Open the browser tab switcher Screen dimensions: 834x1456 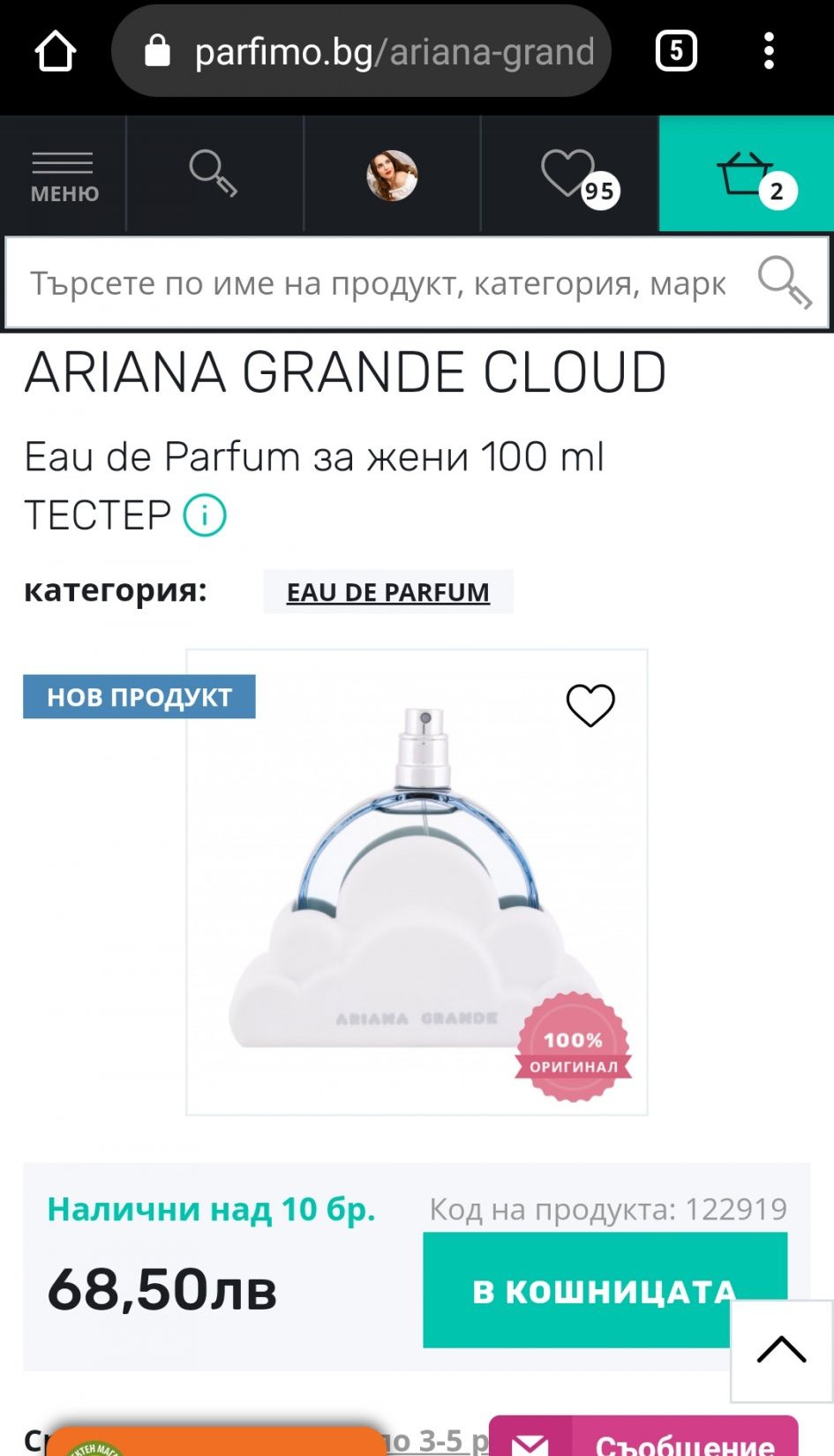[x=676, y=51]
